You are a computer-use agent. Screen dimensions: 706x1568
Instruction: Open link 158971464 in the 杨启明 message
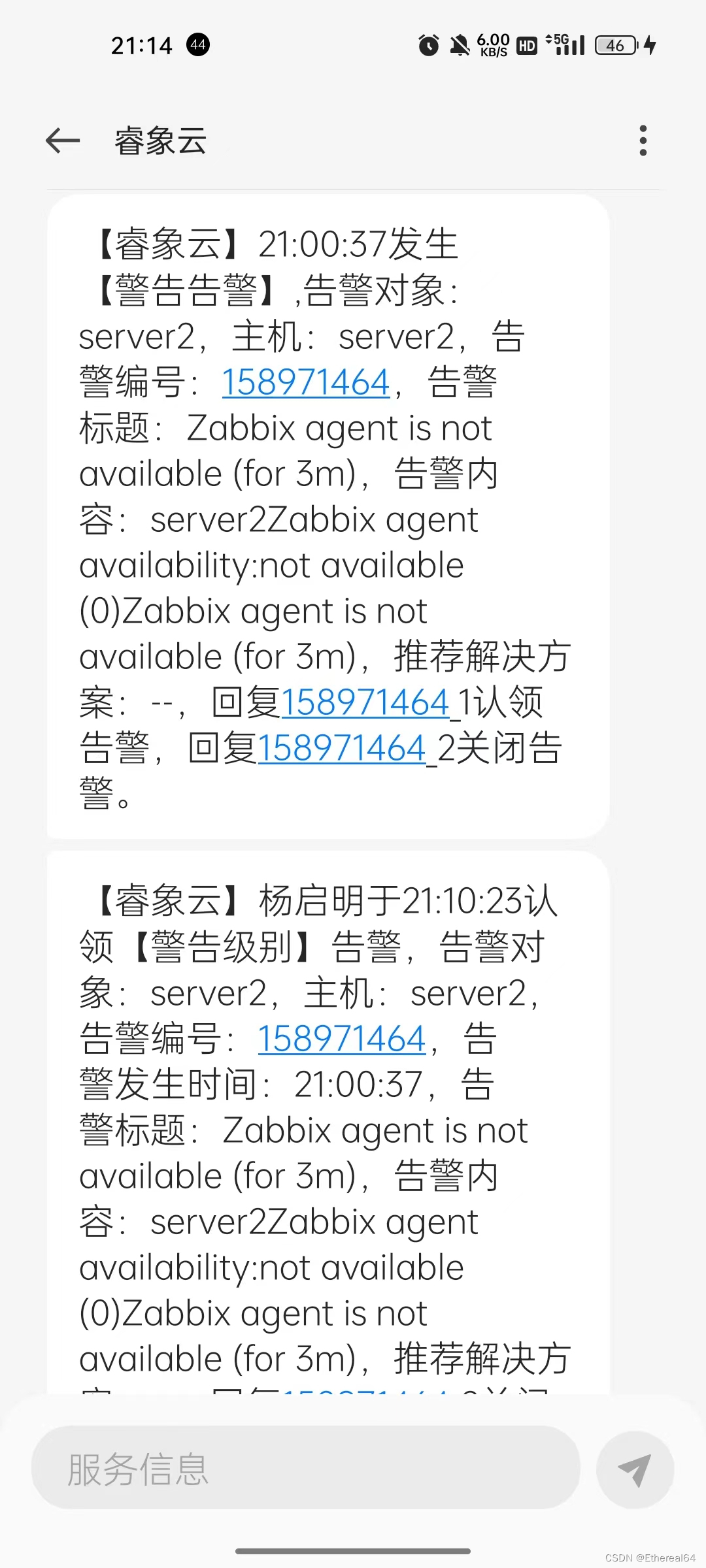tap(342, 1039)
